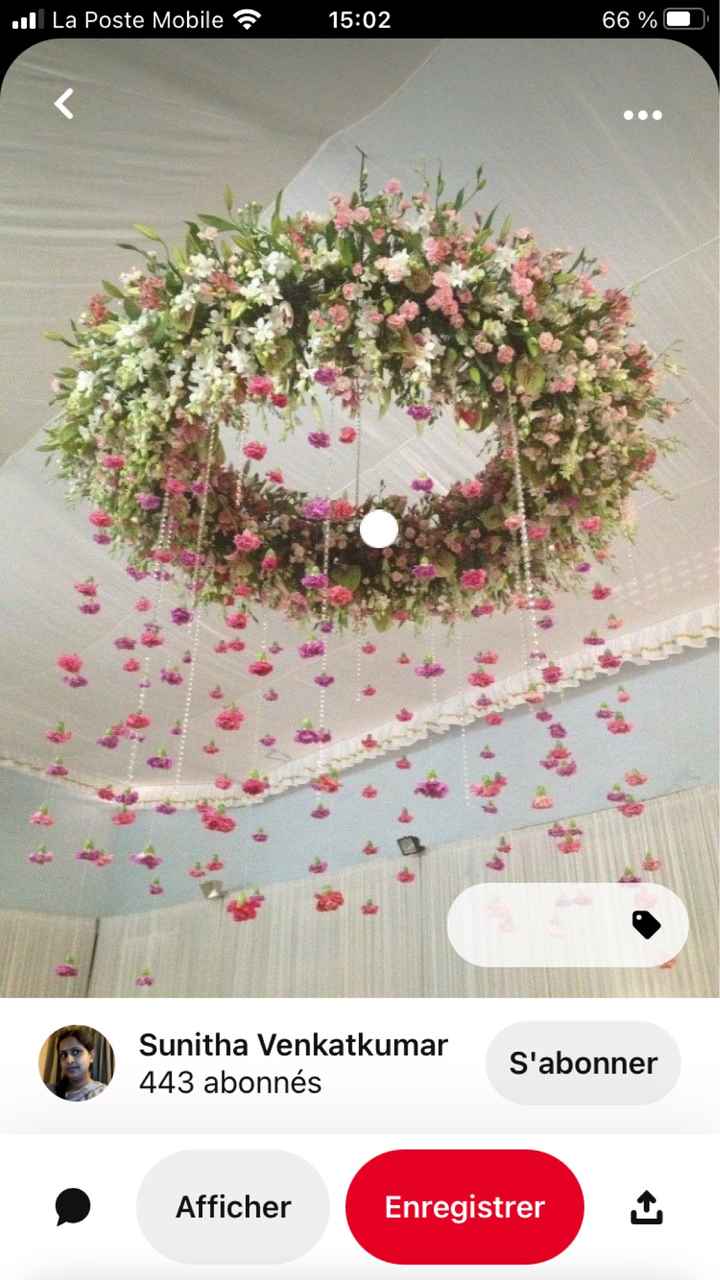Open the three-dot overflow menu
This screenshot has height=1280, width=720.
tap(642, 115)
